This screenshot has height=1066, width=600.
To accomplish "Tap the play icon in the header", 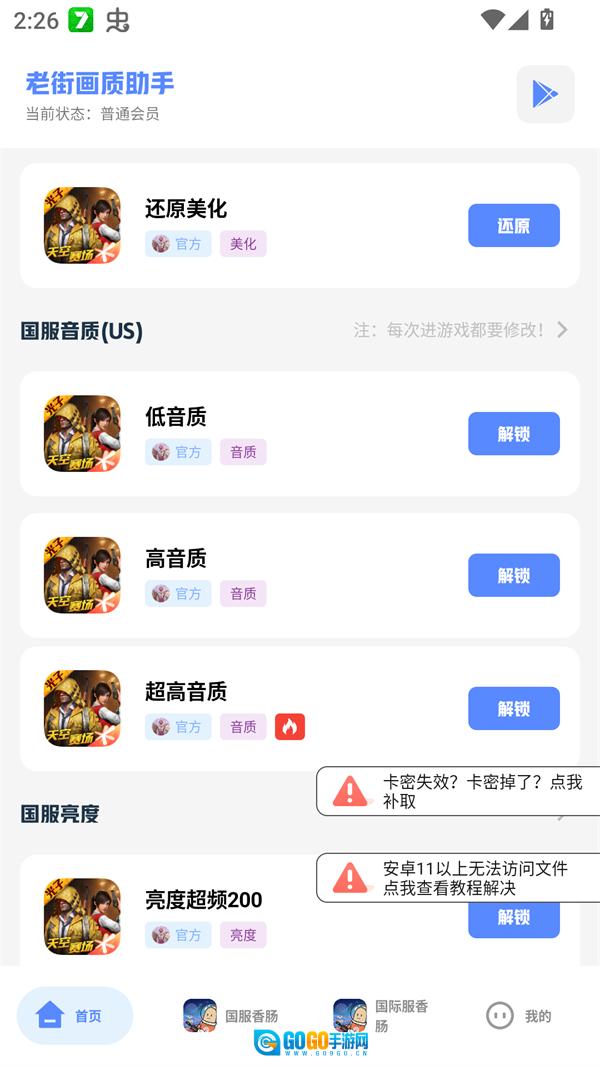I will coord(545,94).
